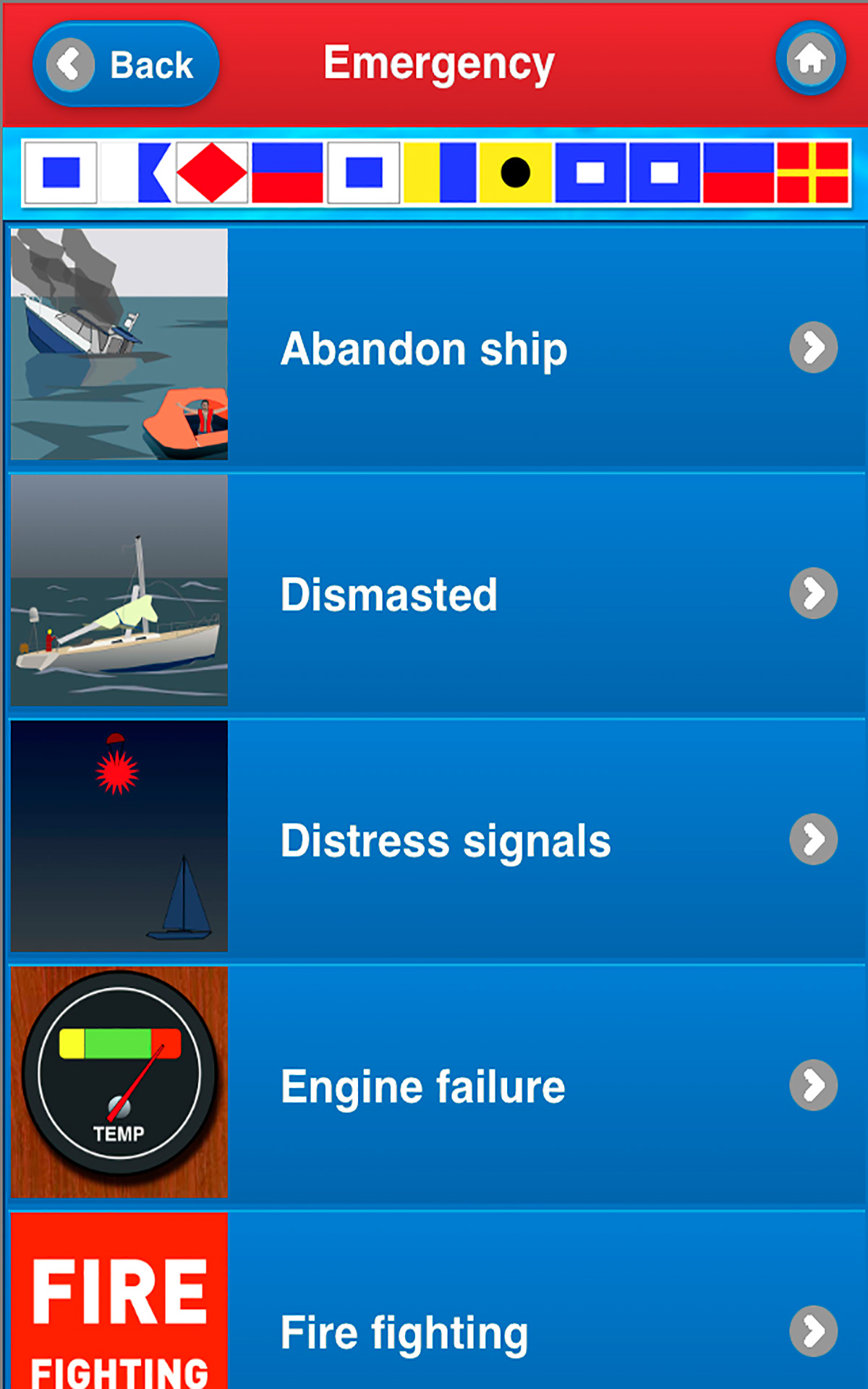
Task: Click the temperature gauge thumbnail
Action: pyautogui.click(x=118, y=1082)
